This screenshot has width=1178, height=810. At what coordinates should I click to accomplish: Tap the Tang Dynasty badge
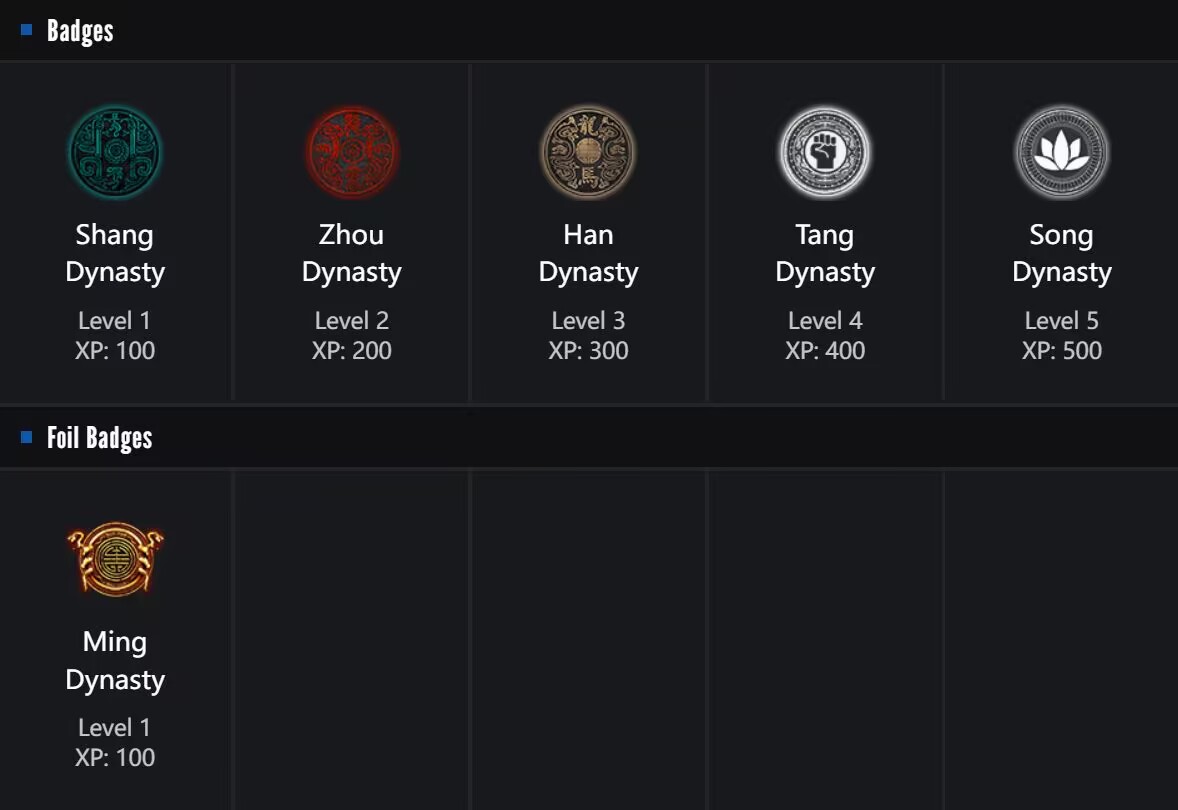pos(825,153)
